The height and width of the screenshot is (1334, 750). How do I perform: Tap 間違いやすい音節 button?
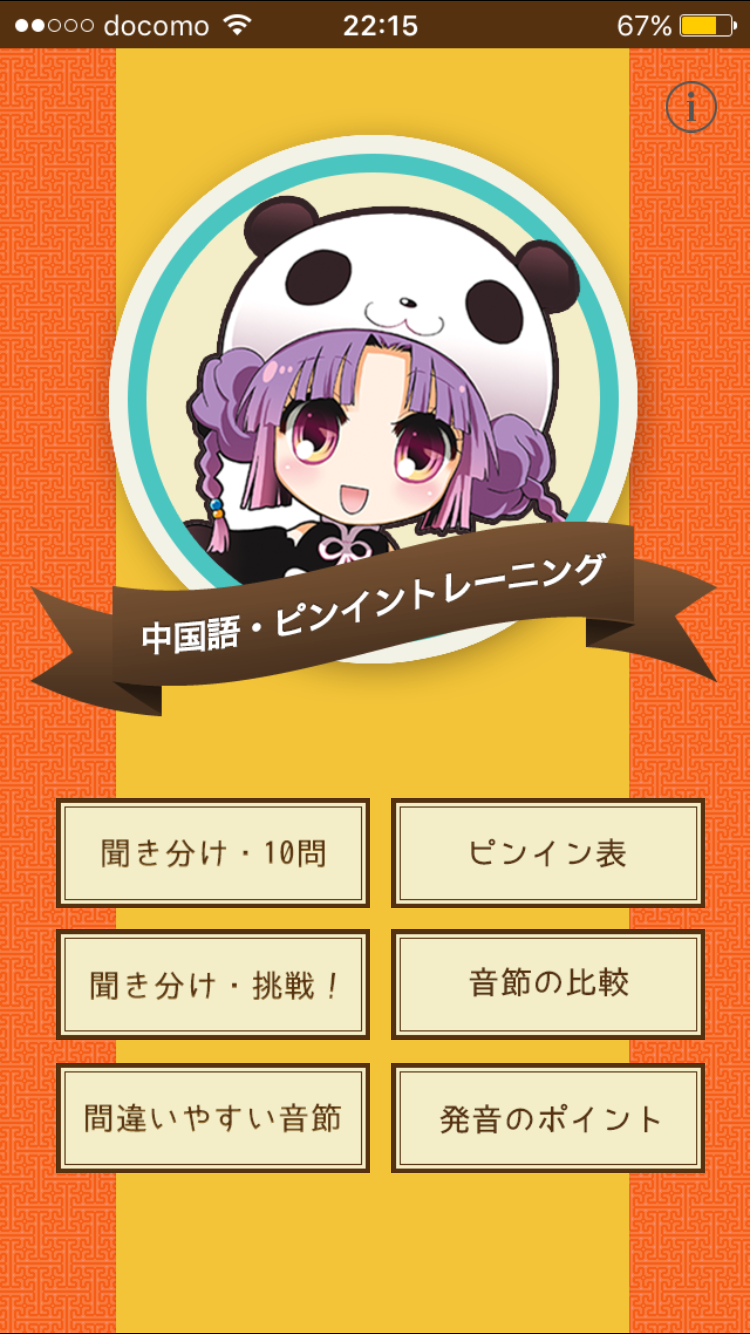(213, 1118)
